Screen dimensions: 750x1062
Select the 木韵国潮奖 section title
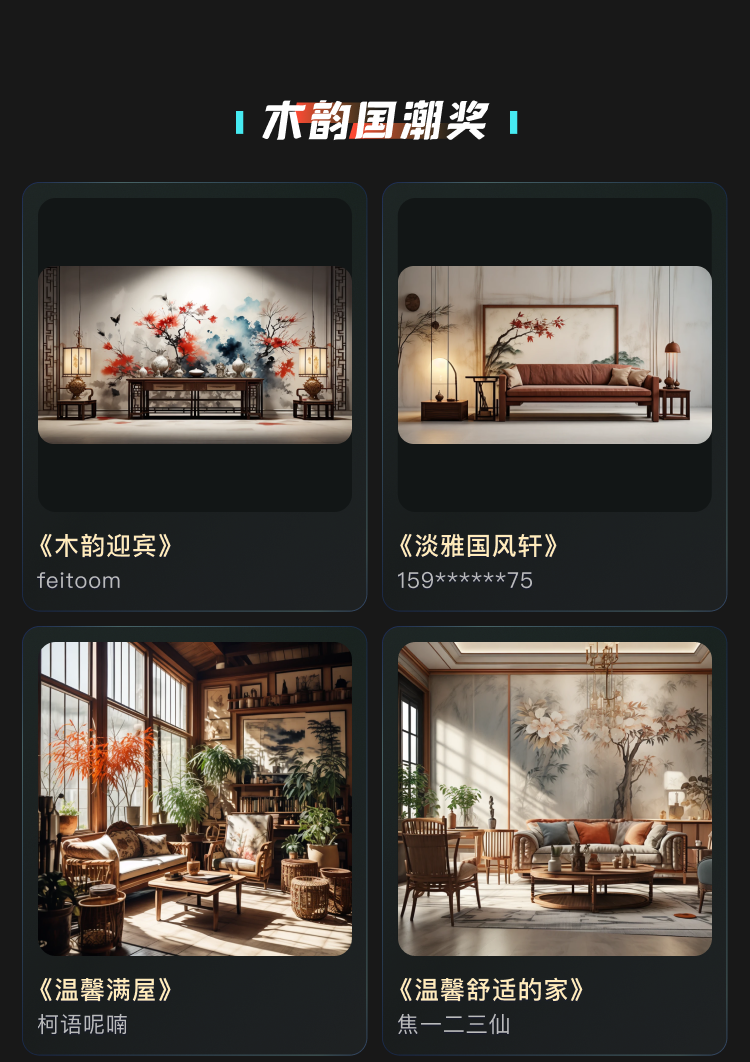[x=375, y=120]
